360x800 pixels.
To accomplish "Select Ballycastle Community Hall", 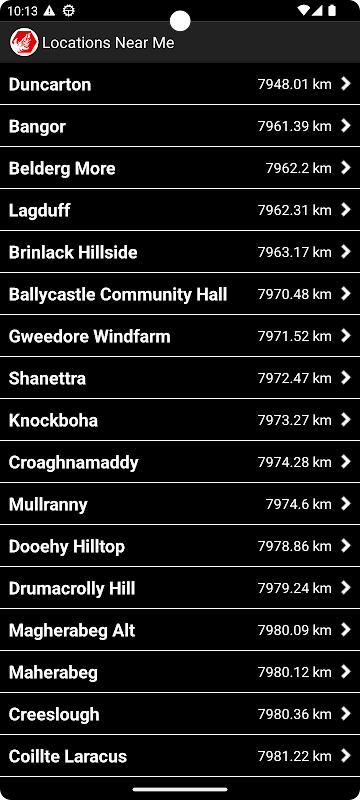I will pos(180,294).
